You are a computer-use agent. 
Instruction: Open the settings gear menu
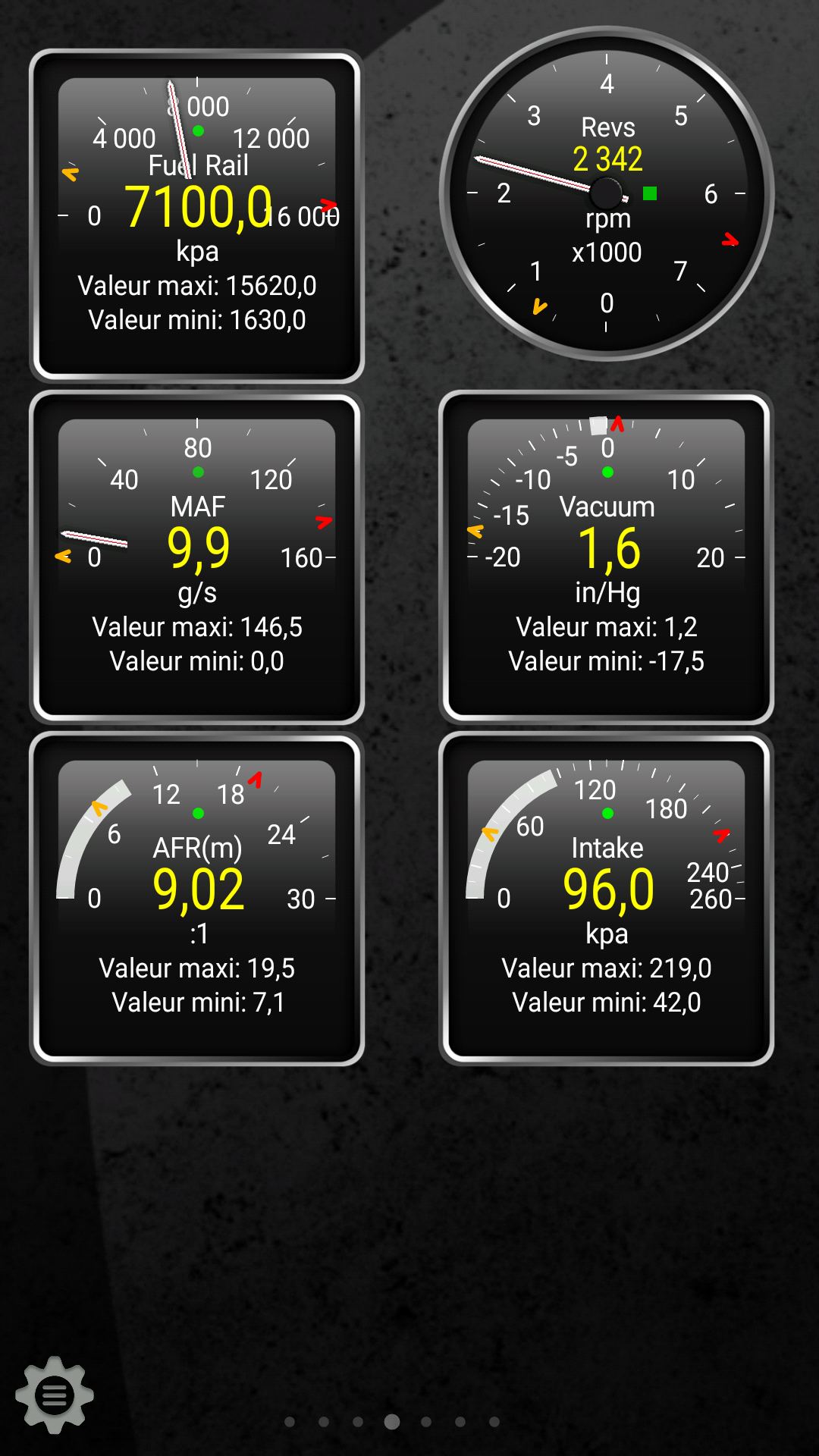[55, 1394]
